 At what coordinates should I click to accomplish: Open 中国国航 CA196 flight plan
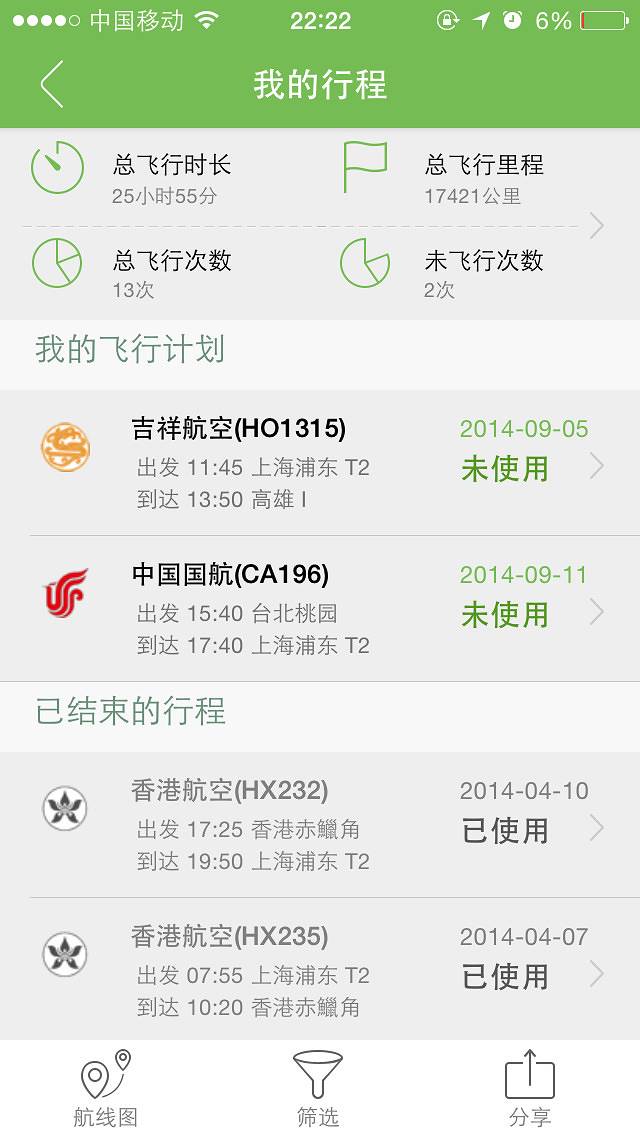point(320,609)
